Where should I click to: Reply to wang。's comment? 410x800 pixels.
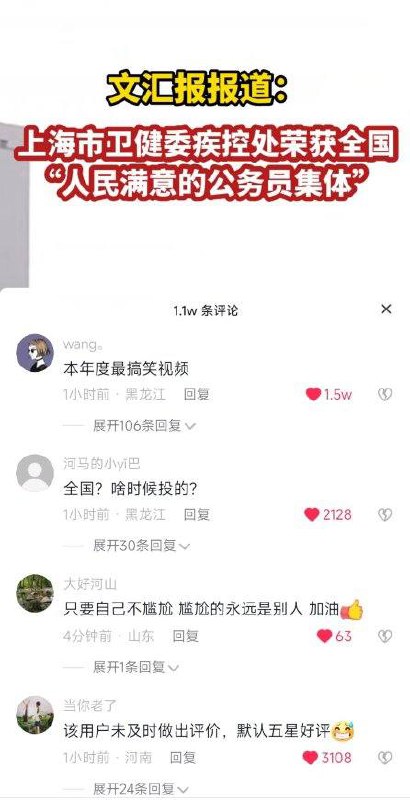pos(196,394)
